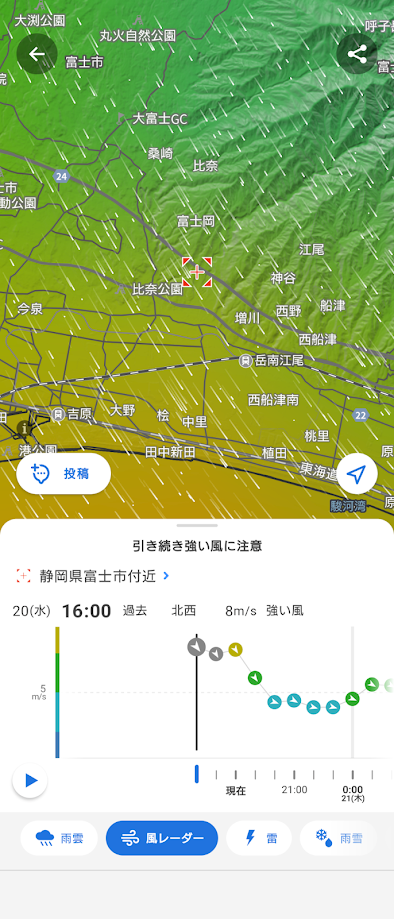Switch to the 雨雲 rain cloud layer
Screen dimensions: 394x919
tap(59, 838)
